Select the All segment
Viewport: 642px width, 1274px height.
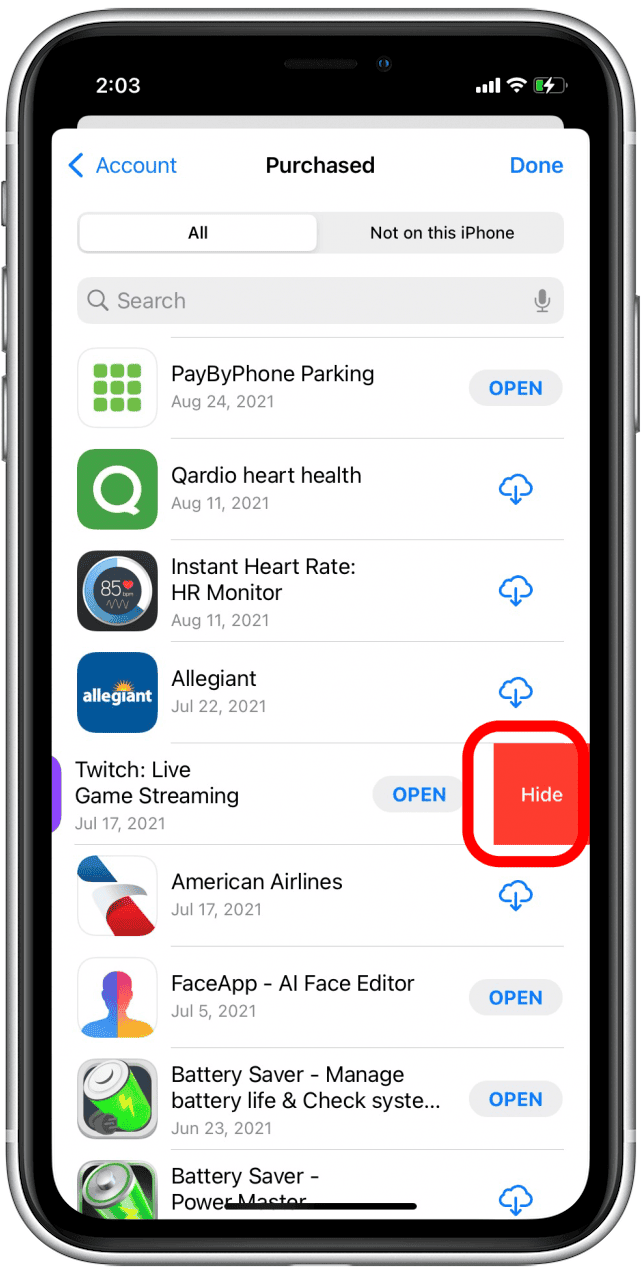point(198,233)
